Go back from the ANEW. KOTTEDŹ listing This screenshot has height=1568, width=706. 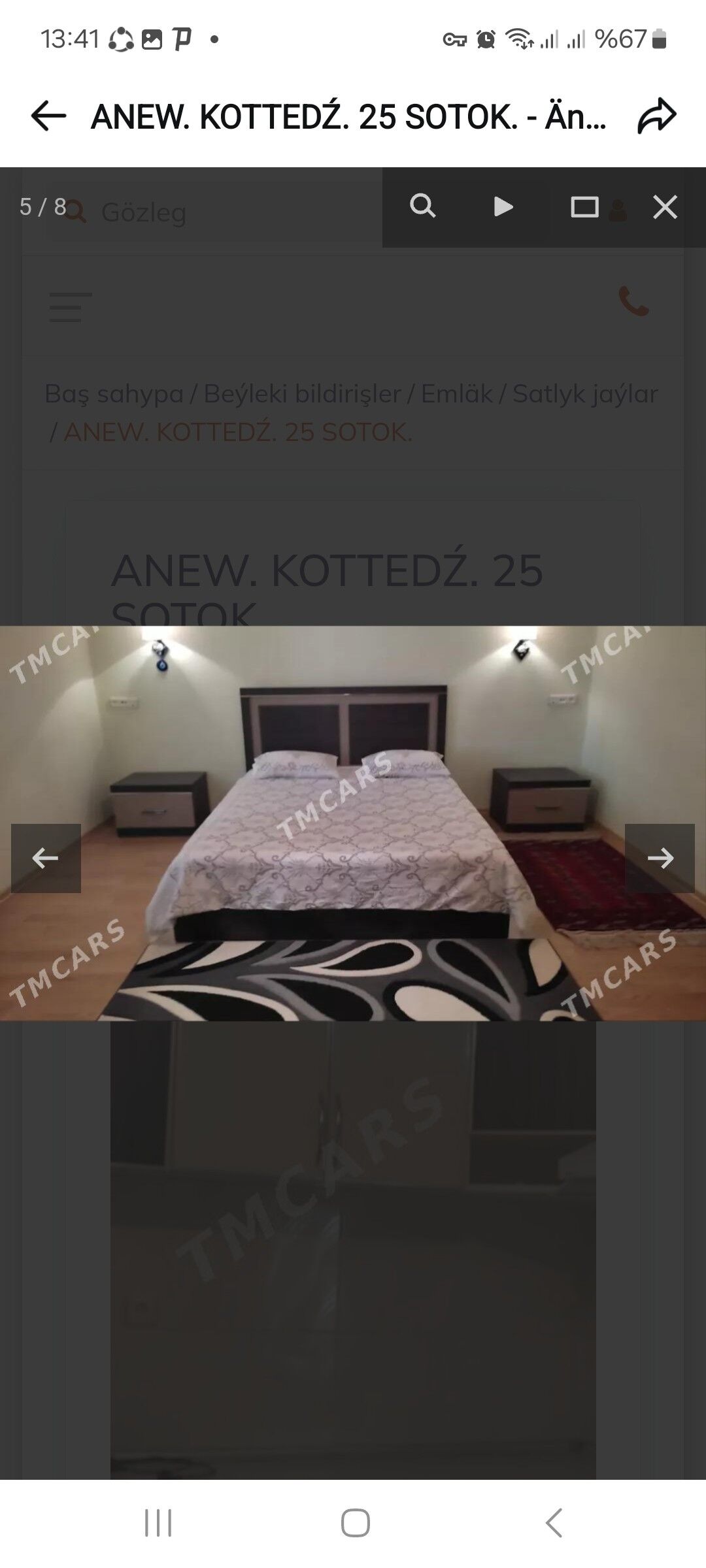point(48,116)
